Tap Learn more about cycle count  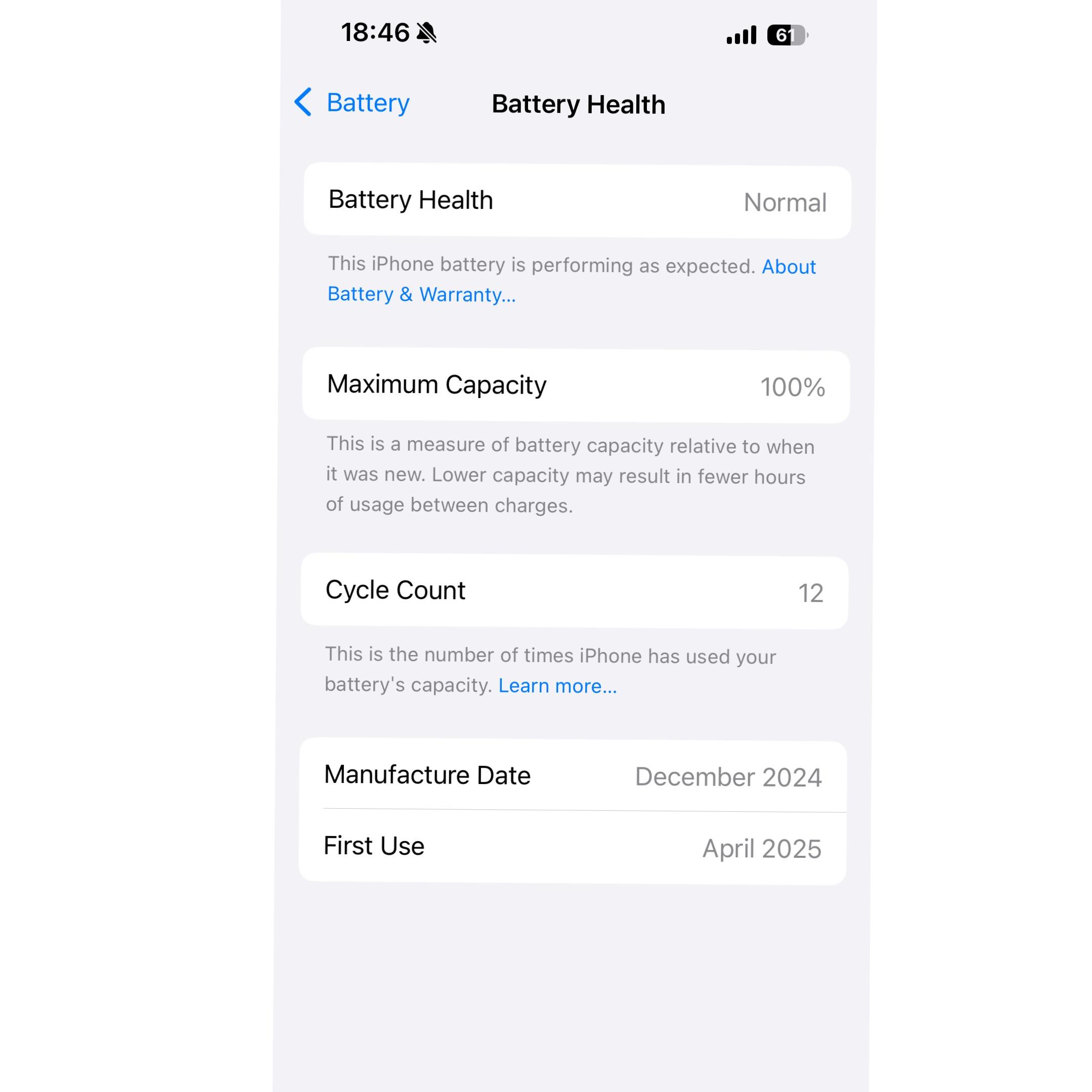point(557,686)
